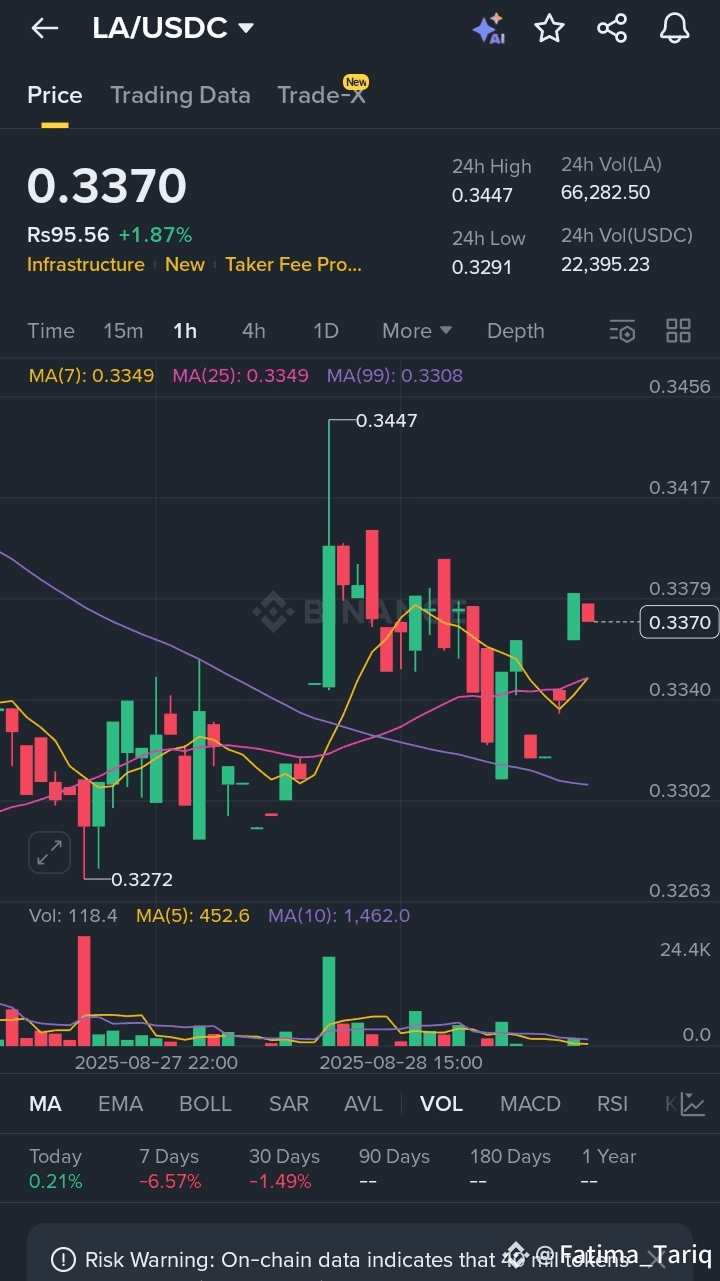Select the BOLL indicator
The height and width of the screenshot is (1281, 720).
(x=205, y=1104)
